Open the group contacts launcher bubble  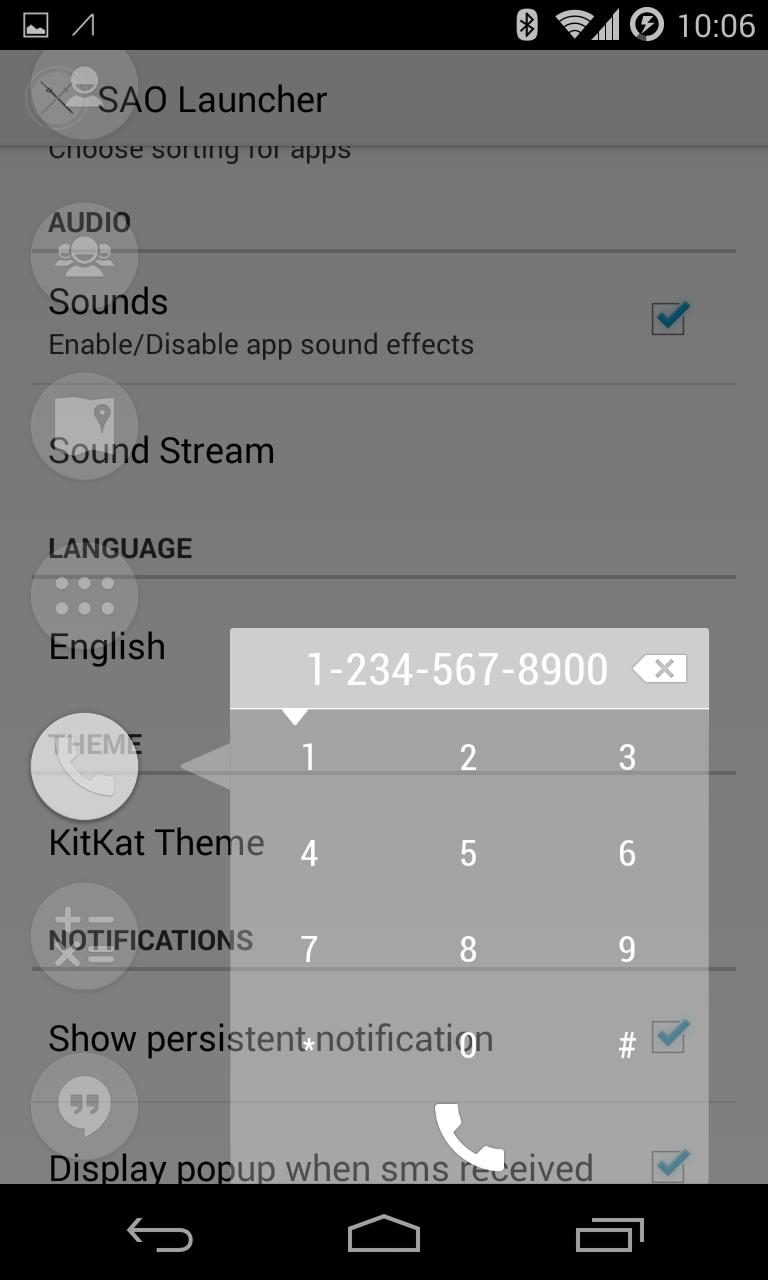(x=84, y=256)
